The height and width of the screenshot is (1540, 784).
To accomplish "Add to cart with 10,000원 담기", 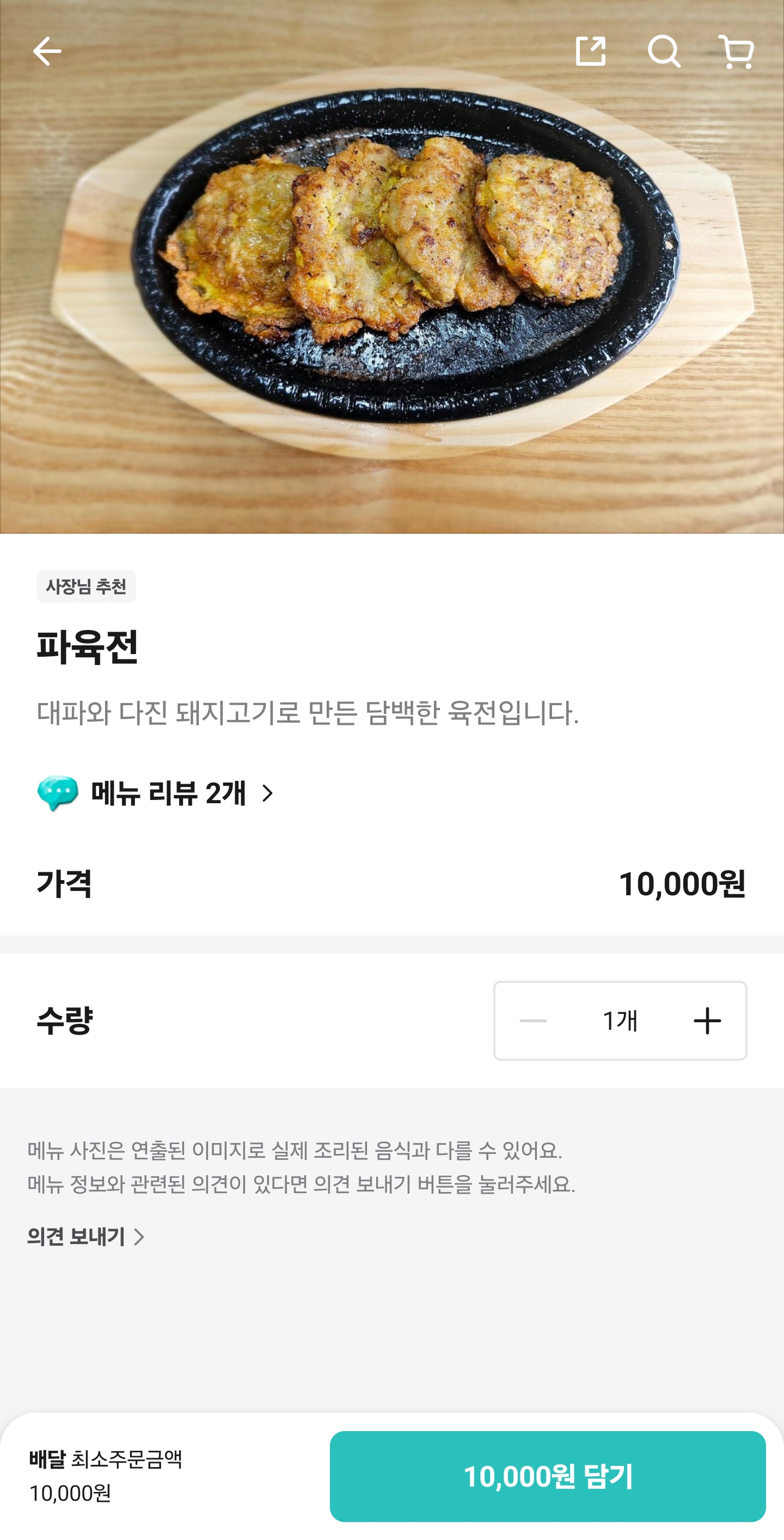I will coord(547,1476).
